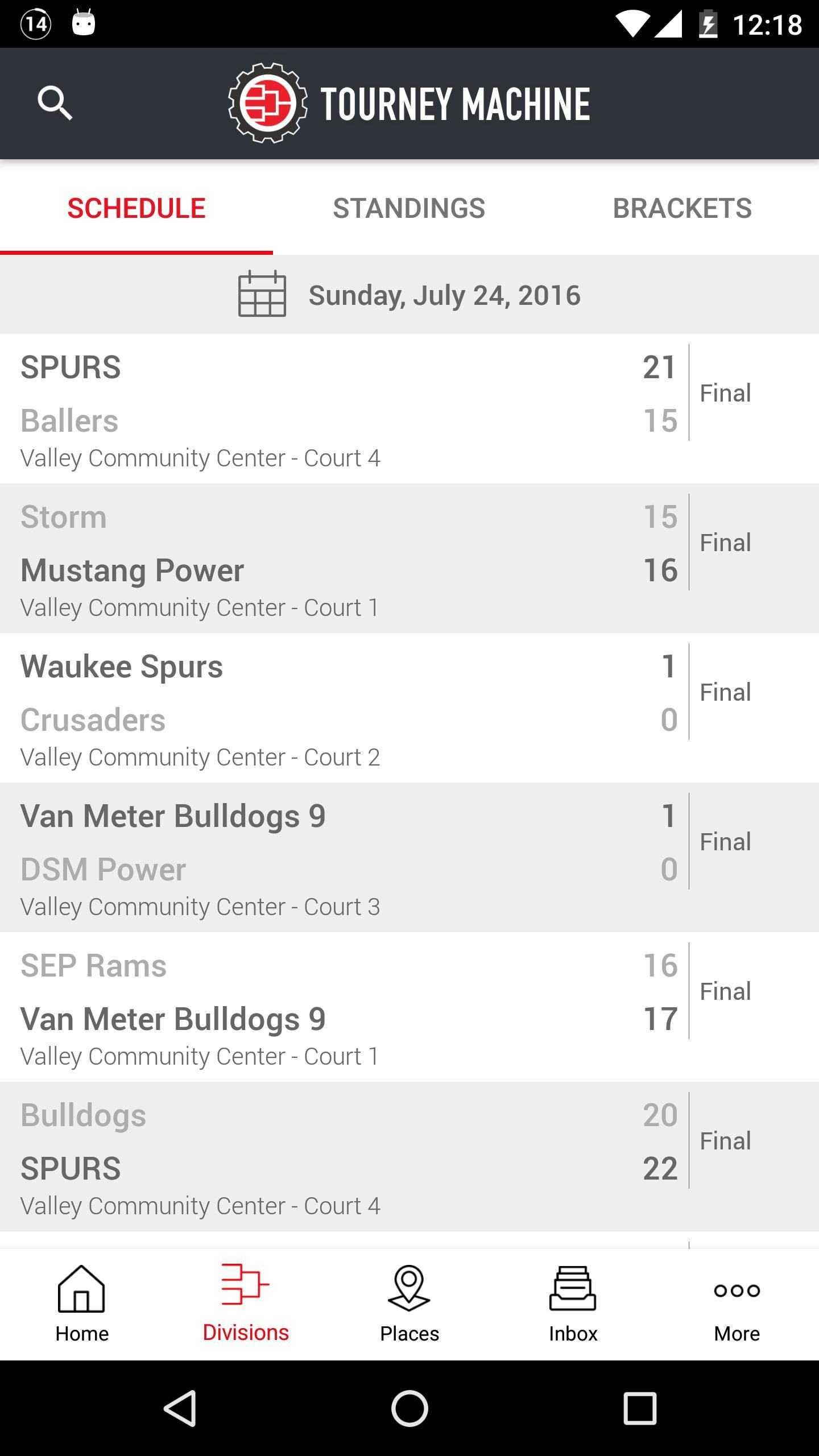Go to the Home tab
The image size is (819, 1456).
(82, 1304)
